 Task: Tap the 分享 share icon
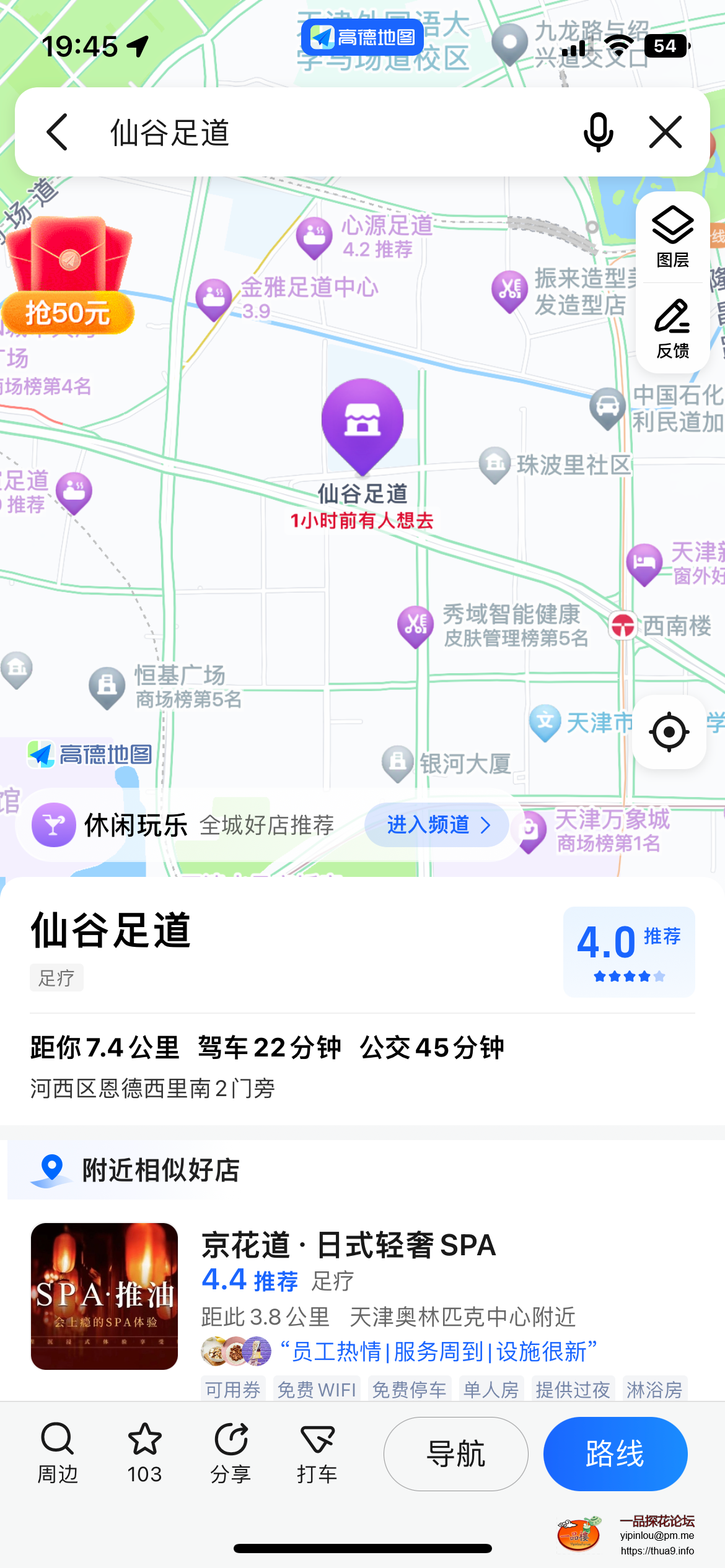pos(230,1452)
